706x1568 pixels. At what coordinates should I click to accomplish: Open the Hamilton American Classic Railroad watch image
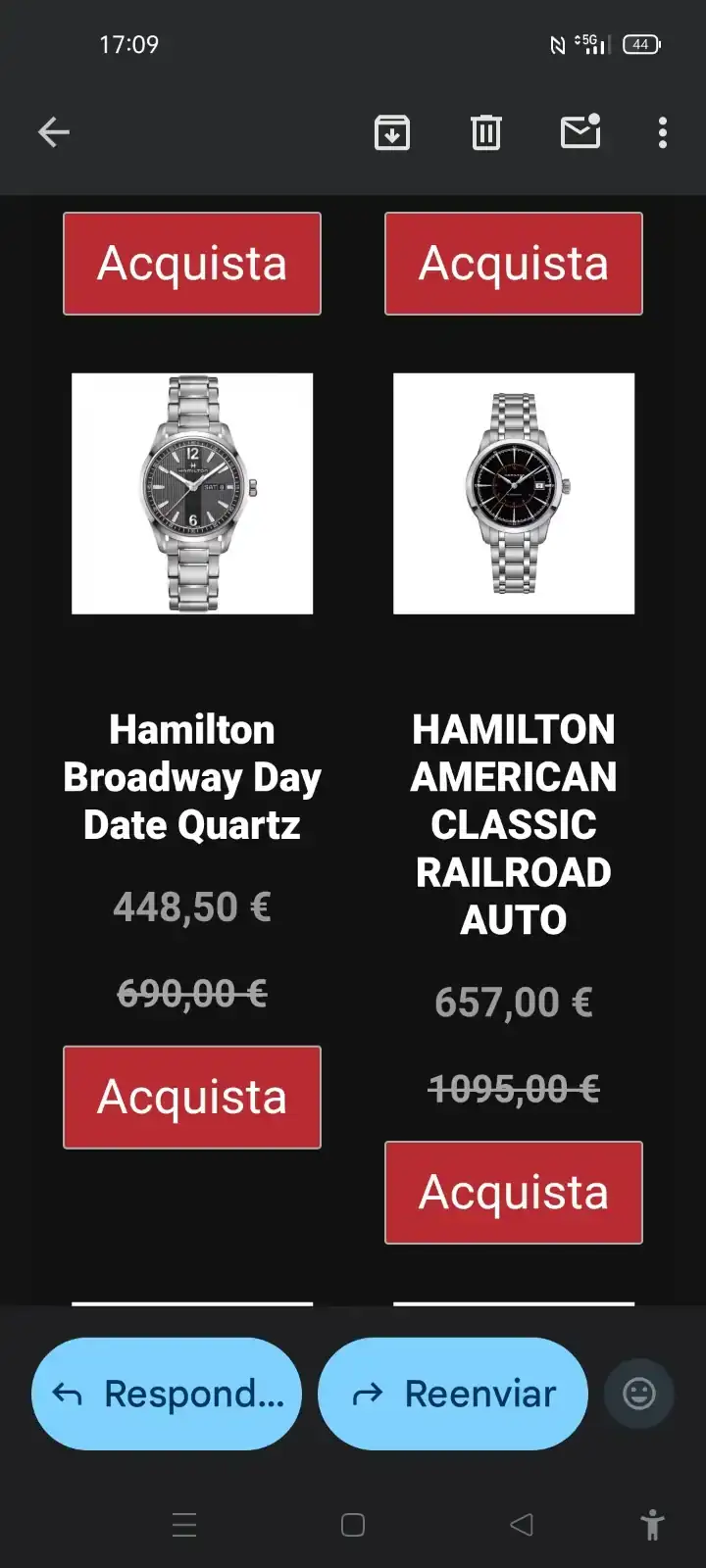point(514,494)
